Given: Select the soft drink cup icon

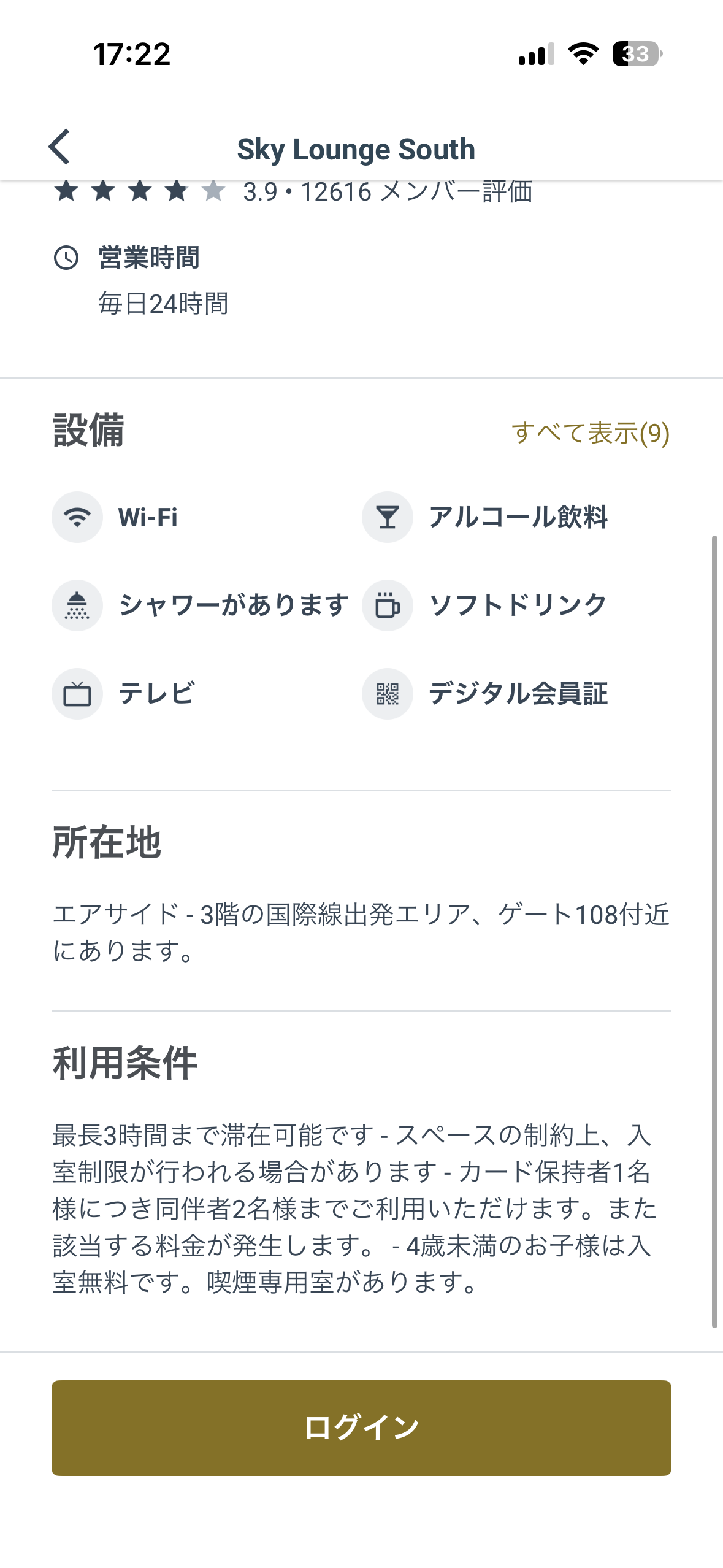Looking at the screenshot, I should (x=388, y=605).
